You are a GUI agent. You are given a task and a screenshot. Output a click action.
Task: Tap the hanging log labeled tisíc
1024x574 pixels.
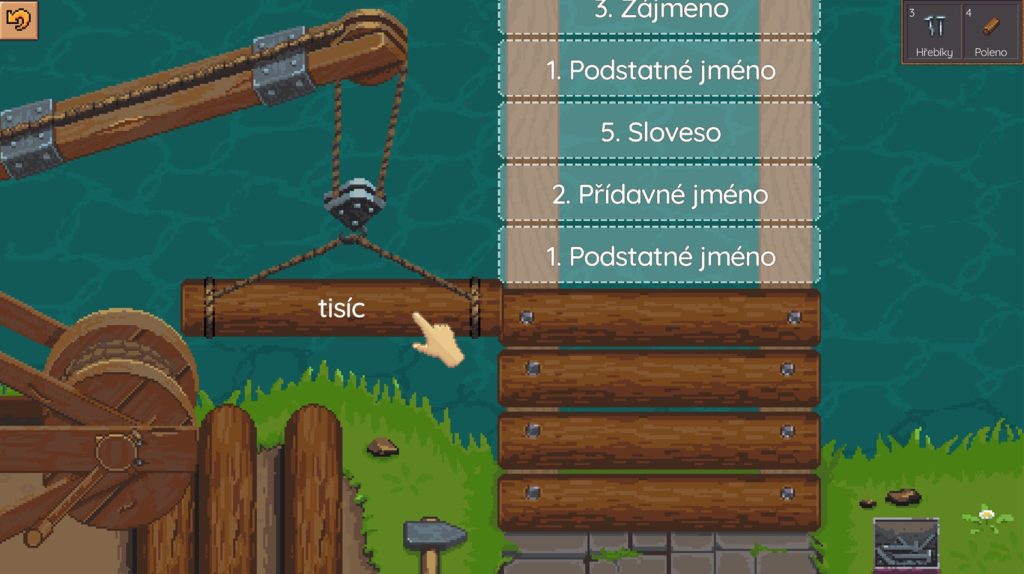tap(340, 309)
